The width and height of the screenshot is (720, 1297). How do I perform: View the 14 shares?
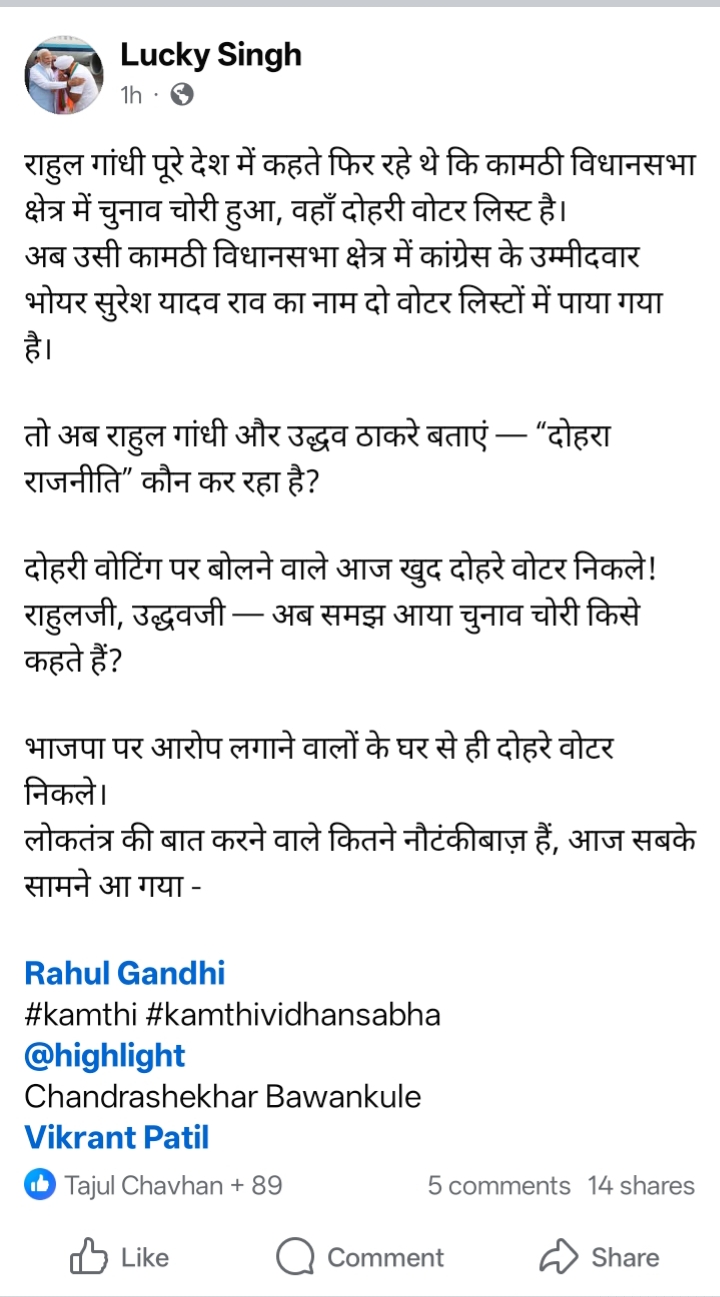641,1186
